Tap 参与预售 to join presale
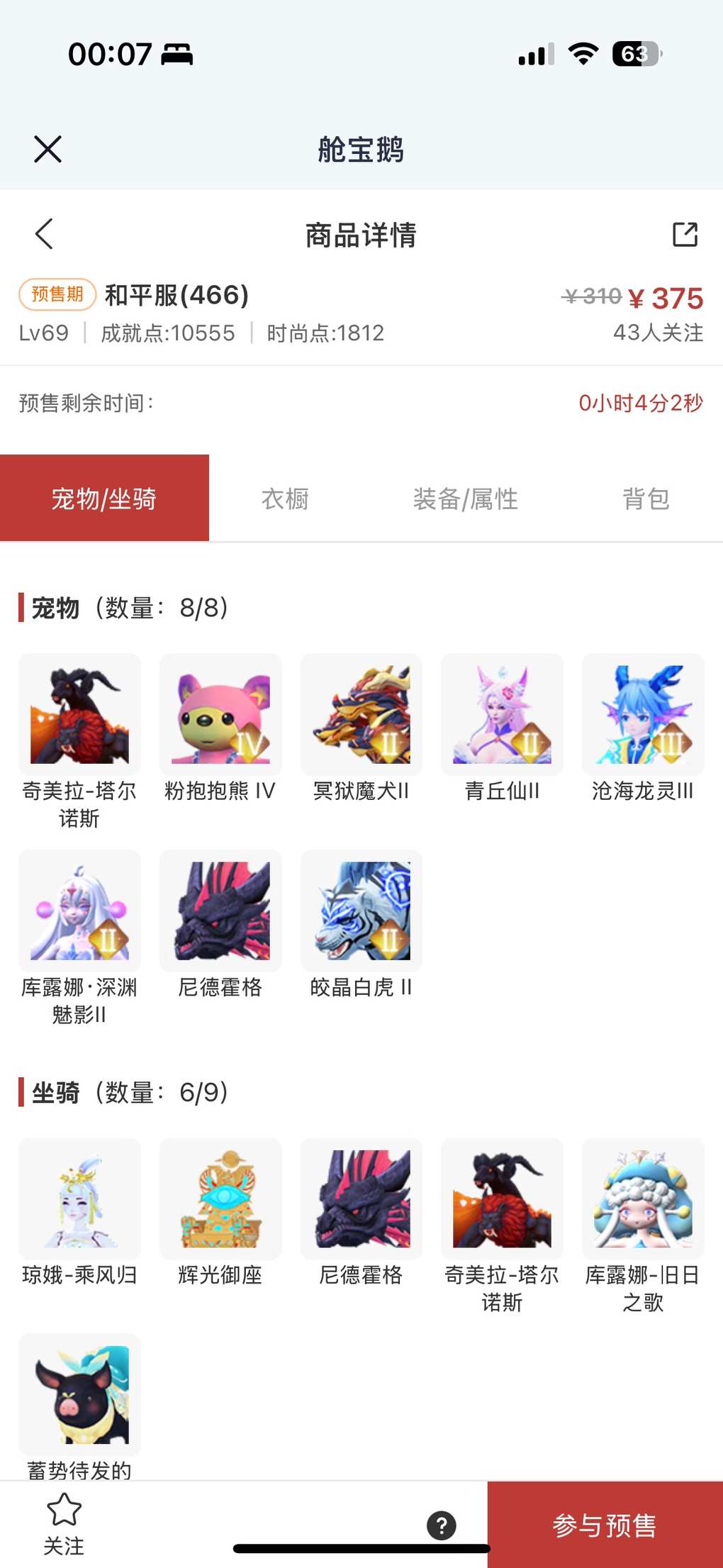 [605, 1525]
